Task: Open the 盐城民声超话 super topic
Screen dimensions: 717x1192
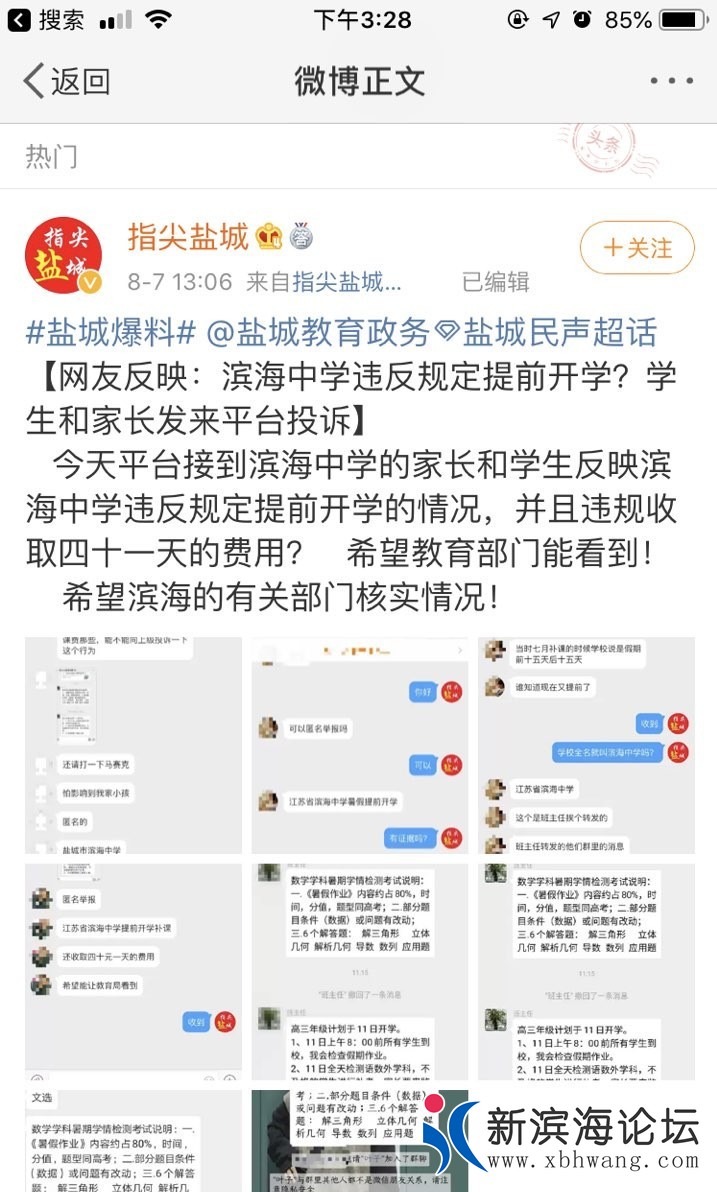Action: pos(559,331)
